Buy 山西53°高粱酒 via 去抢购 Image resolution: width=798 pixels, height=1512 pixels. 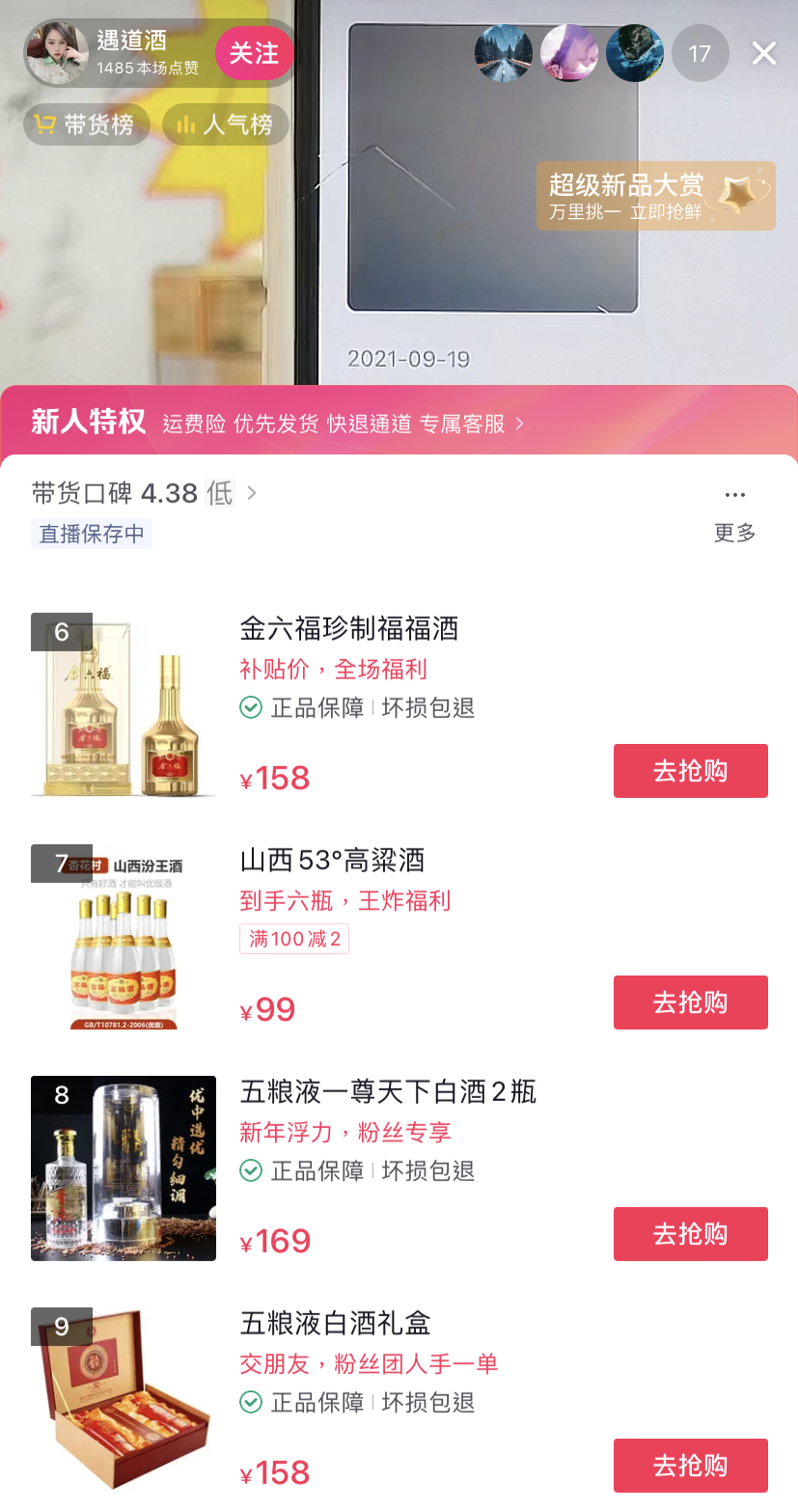click(690, 1003)
